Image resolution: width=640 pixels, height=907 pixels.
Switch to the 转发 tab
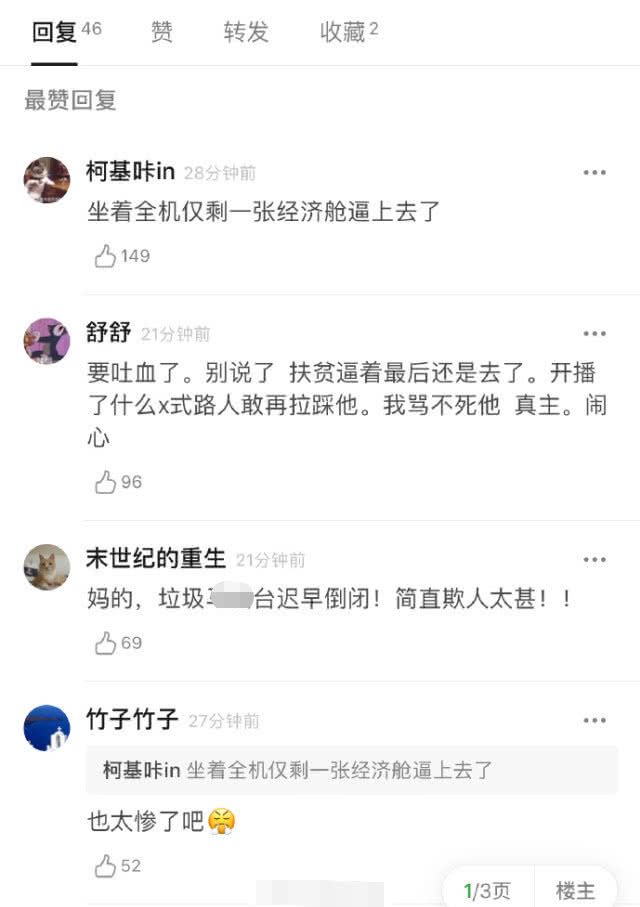pos(246,32)
